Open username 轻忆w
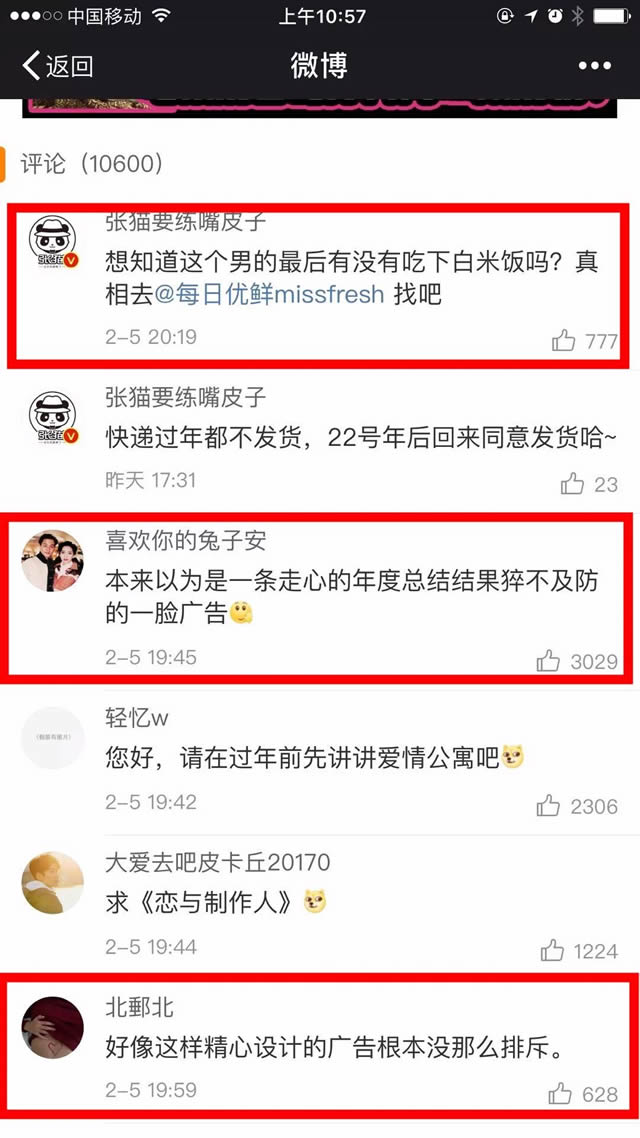Viewport: 640px width, 1138px height. click(137, 718)
